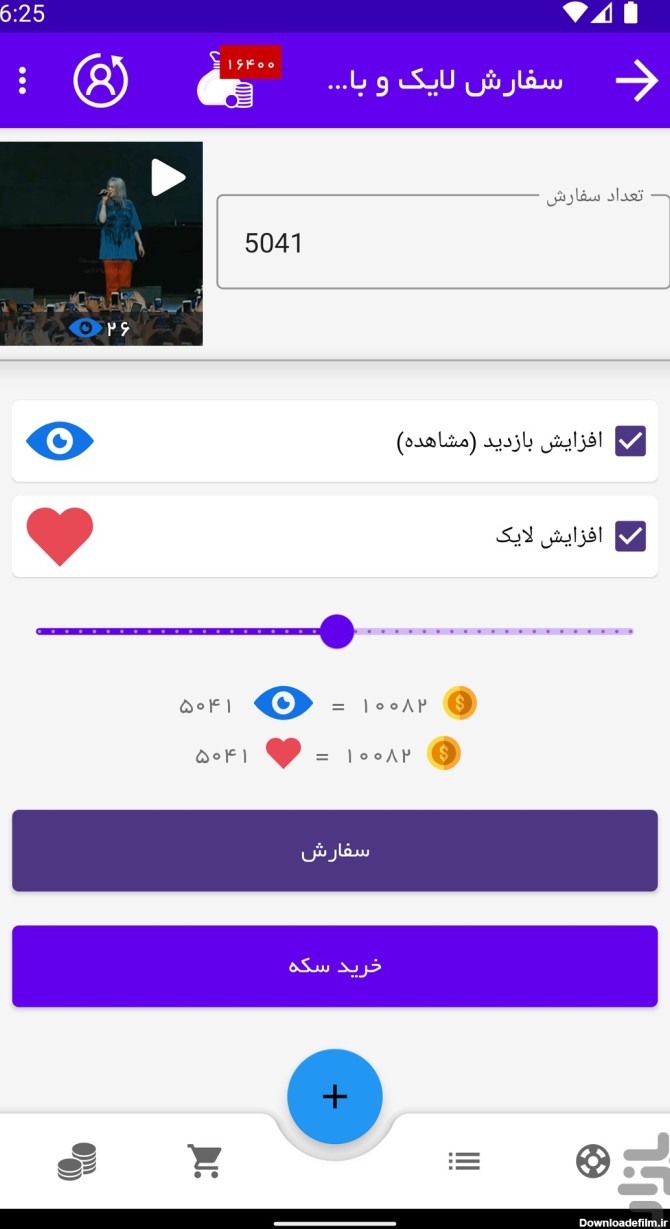Open the support lifebuoy tab

[592, 1161]
